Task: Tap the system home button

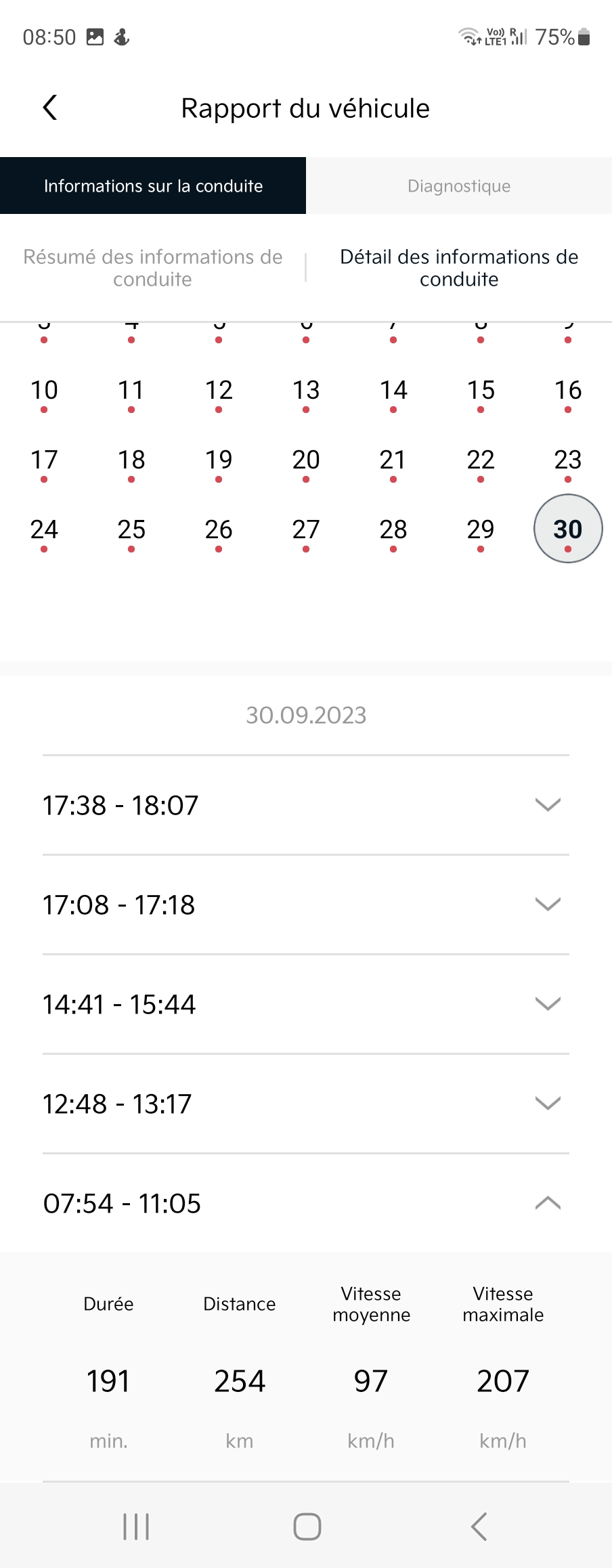Action: coord(307,1527)
